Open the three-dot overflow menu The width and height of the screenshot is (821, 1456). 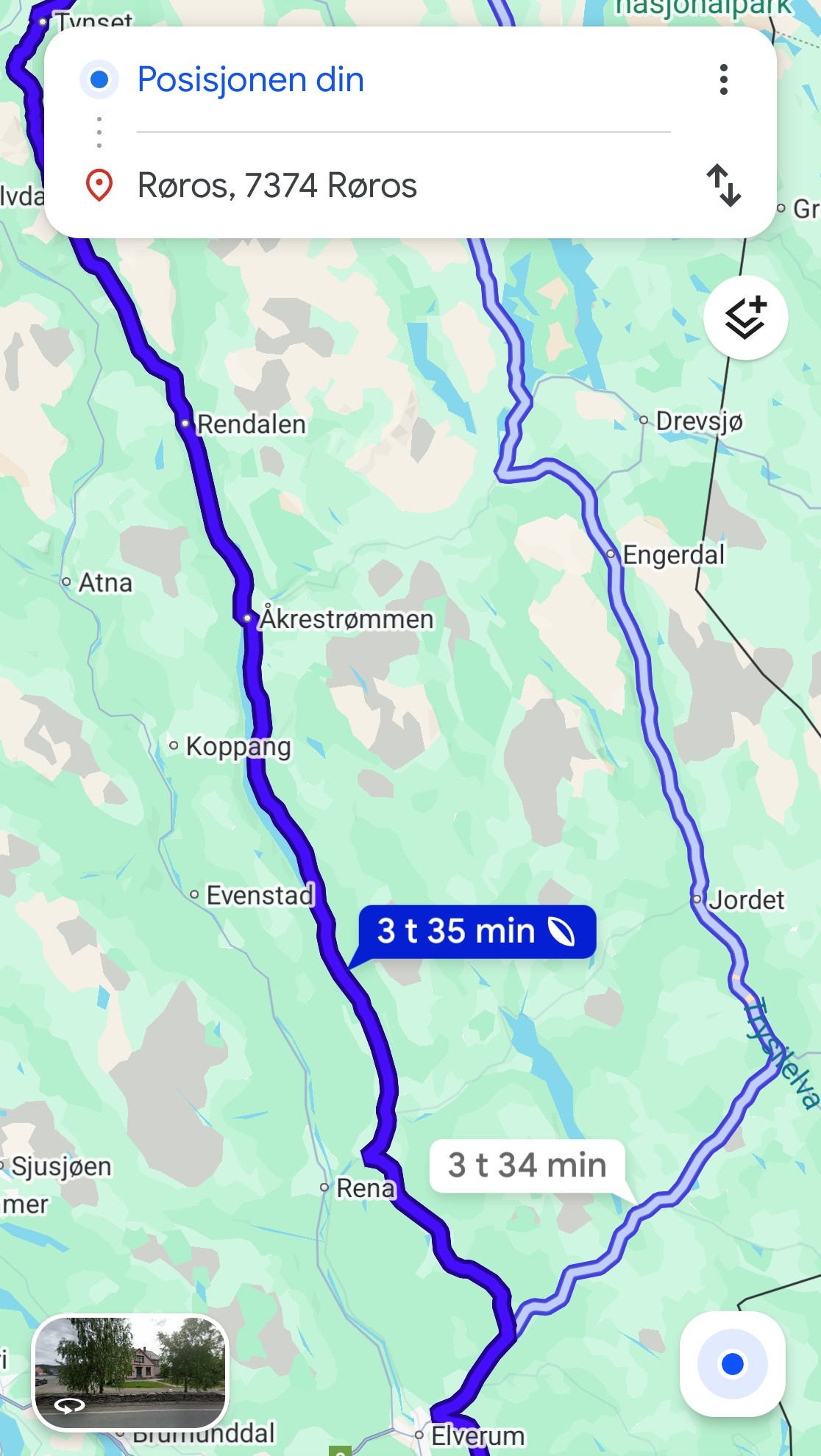[x=724, y=79]
